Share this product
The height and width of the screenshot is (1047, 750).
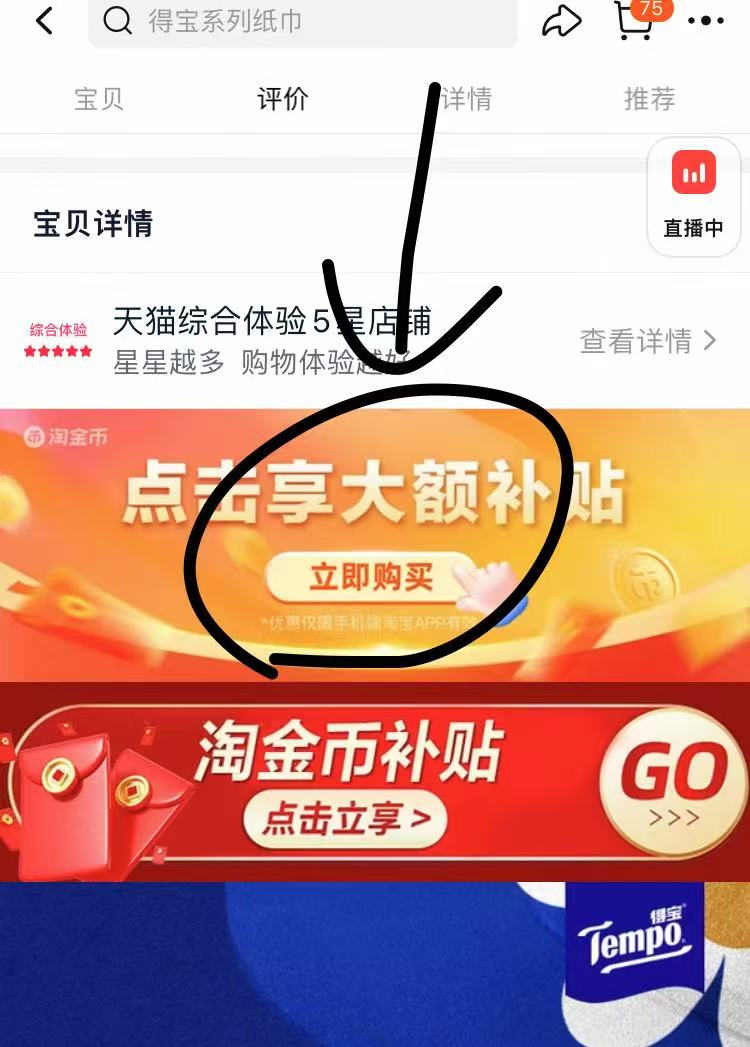point(562,21)
